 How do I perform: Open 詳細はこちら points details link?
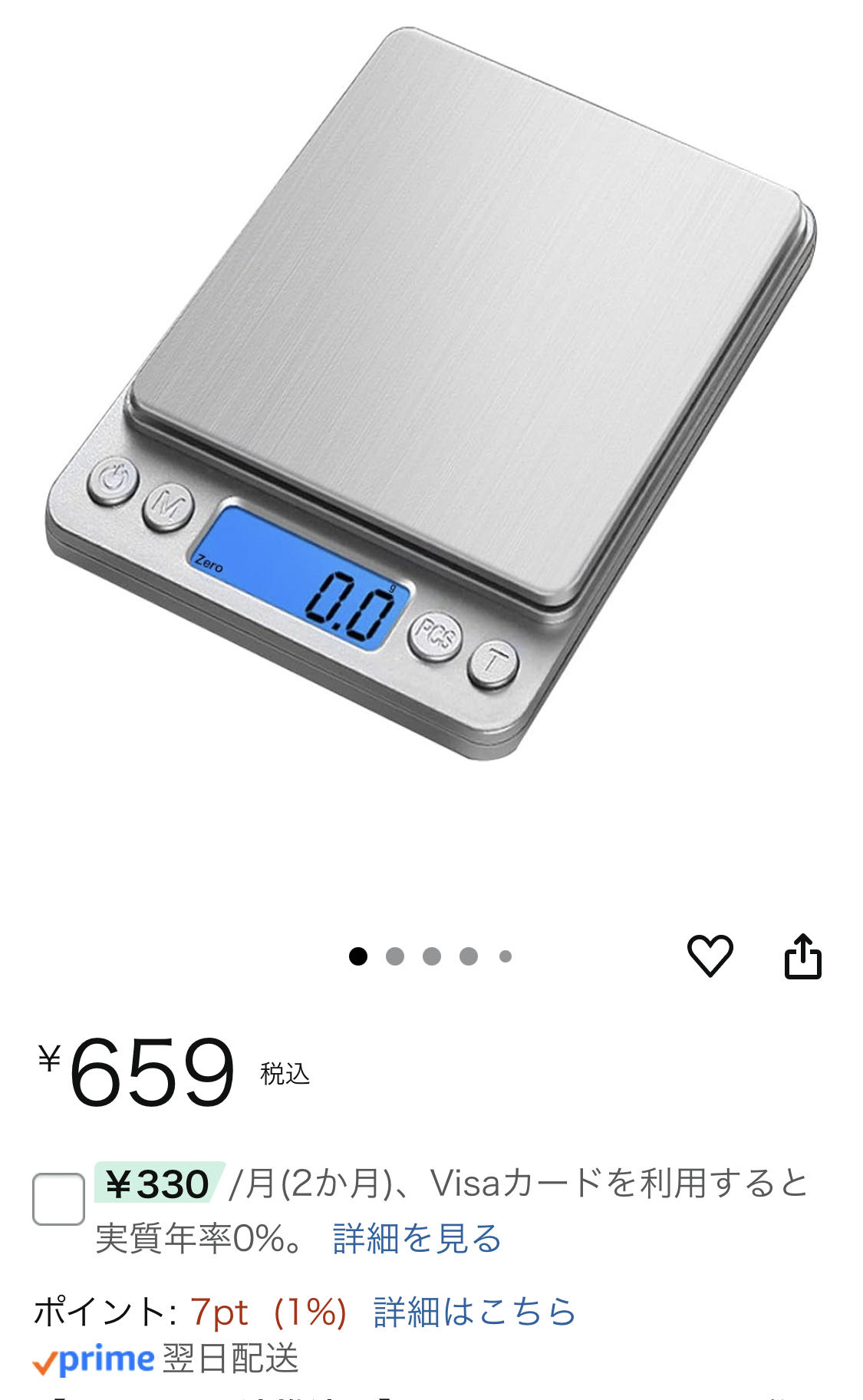[474, 1312]
